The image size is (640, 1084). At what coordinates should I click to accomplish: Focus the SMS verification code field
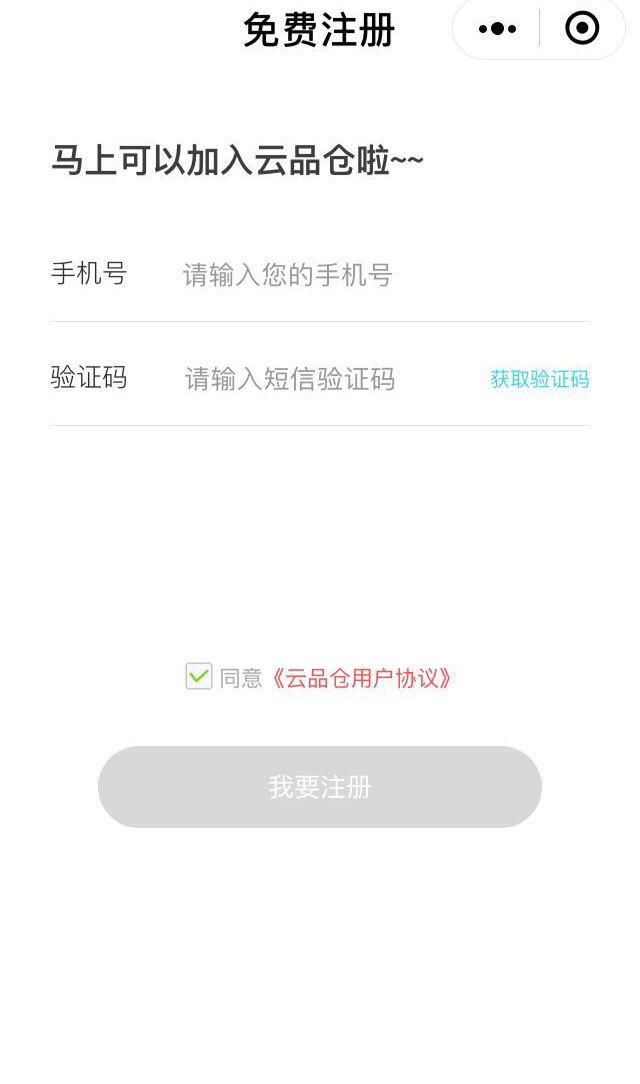[x=332, y=379]
